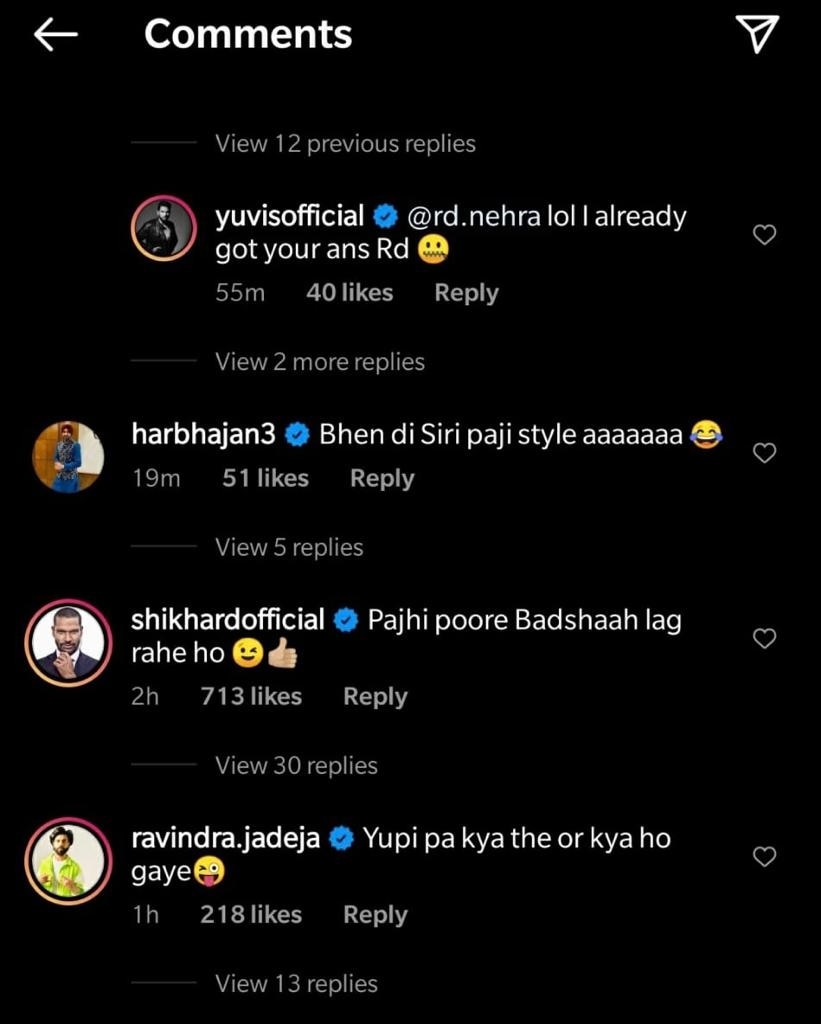Like ravindra.jadeja's comment

coord(764,857)
